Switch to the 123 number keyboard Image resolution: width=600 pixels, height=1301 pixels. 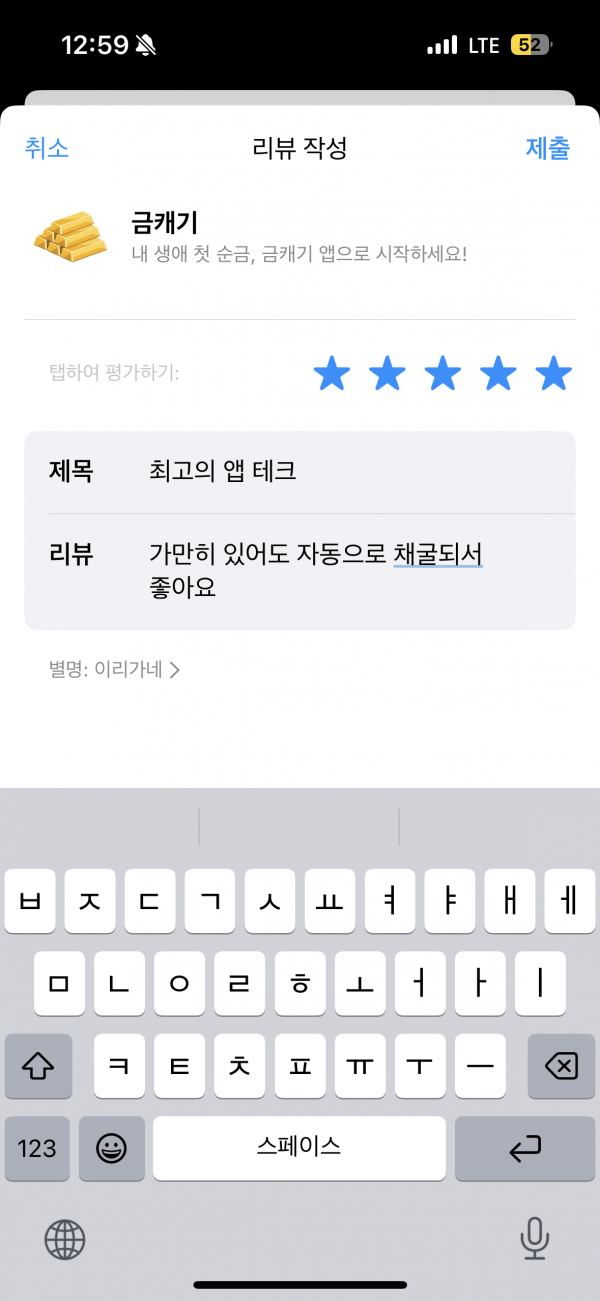click(37, 1148)
